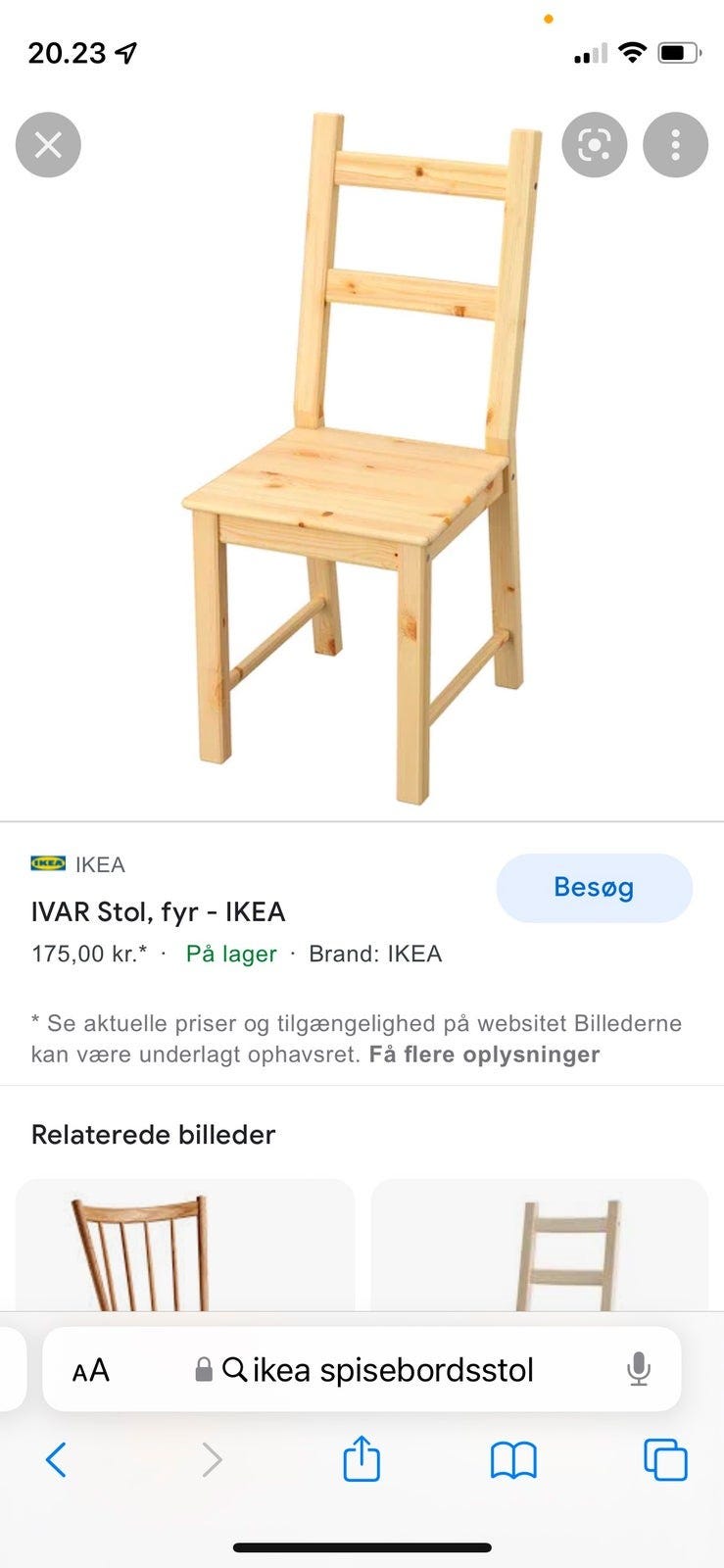Open the Safari share sheet
Image resolution: width=724 pixels, height=1568 pixels.
point(362,1459)
